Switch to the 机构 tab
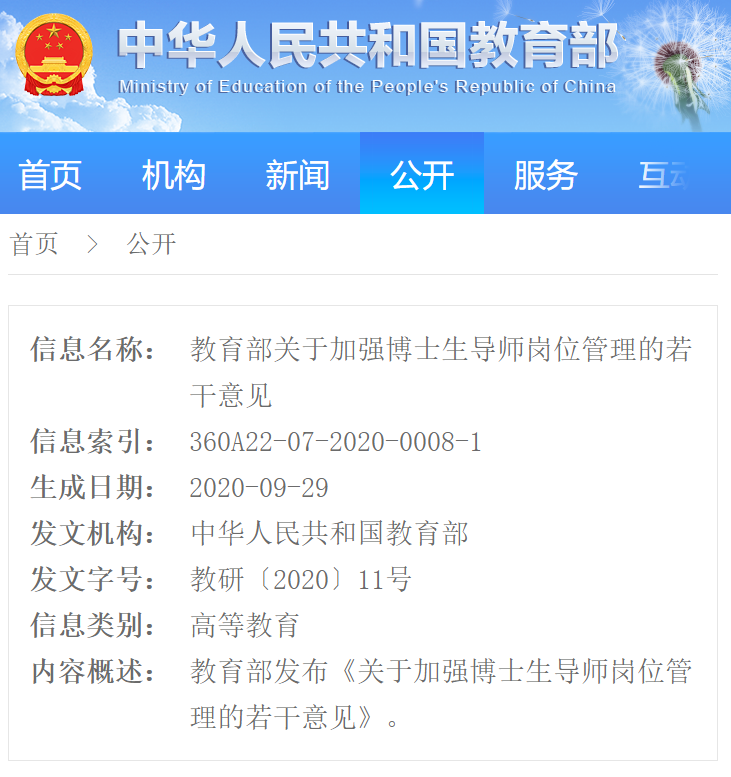 tap(173, 175)
